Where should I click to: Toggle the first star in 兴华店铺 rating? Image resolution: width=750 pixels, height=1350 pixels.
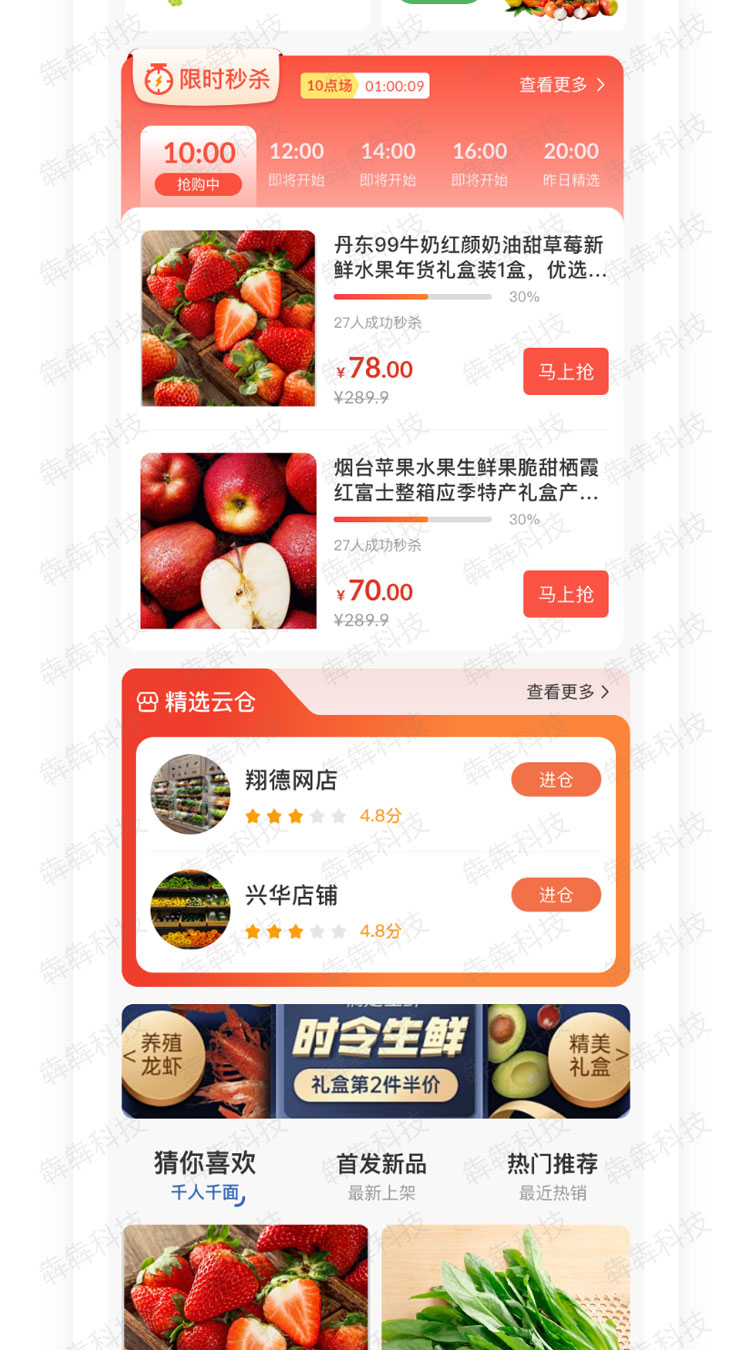coord(254,931)
